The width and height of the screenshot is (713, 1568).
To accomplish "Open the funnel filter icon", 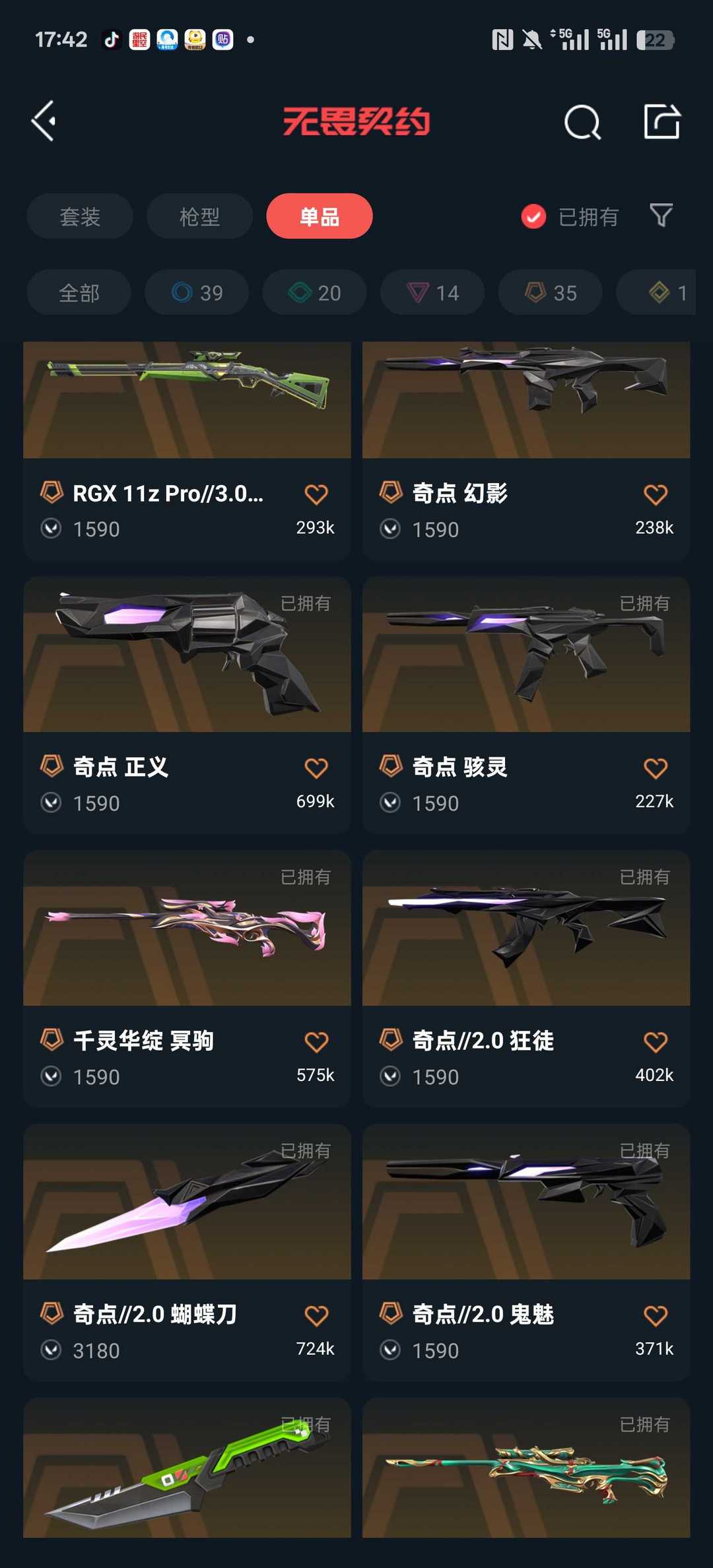I will (661, 216).
